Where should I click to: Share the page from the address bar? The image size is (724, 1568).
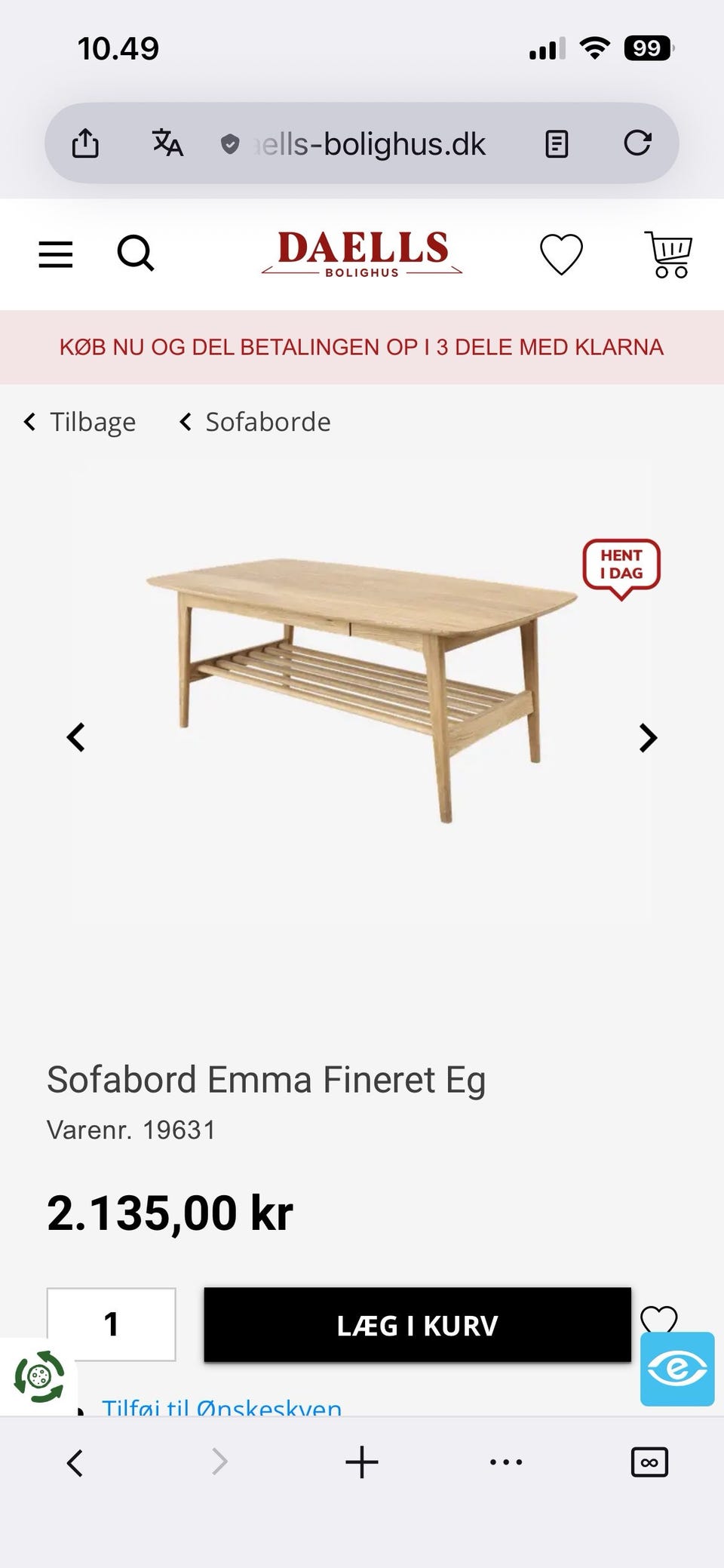point(85,143)
